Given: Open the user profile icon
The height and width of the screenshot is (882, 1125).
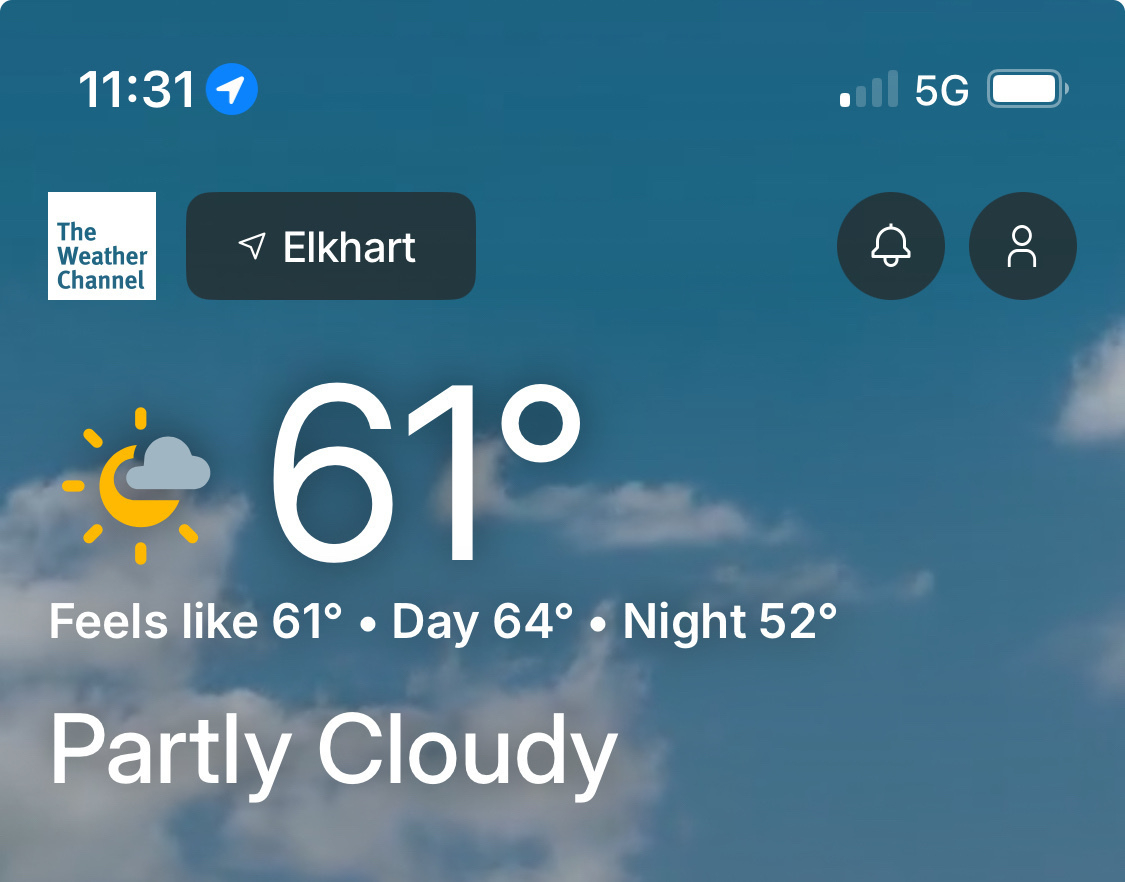Looking at the screenshot, I should click(x=1022, y=246).
